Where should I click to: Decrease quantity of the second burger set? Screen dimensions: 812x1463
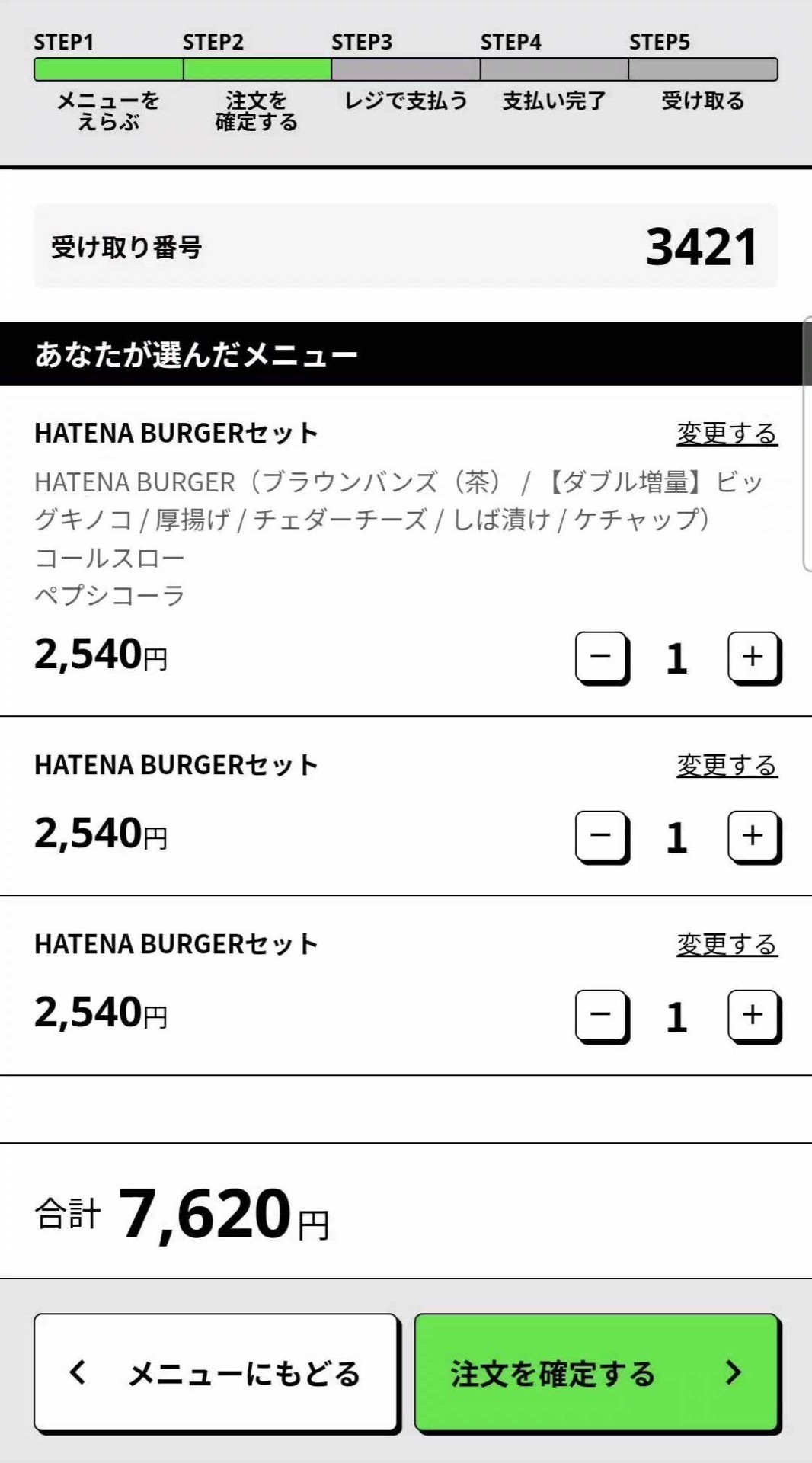click(x=601, y=836)
